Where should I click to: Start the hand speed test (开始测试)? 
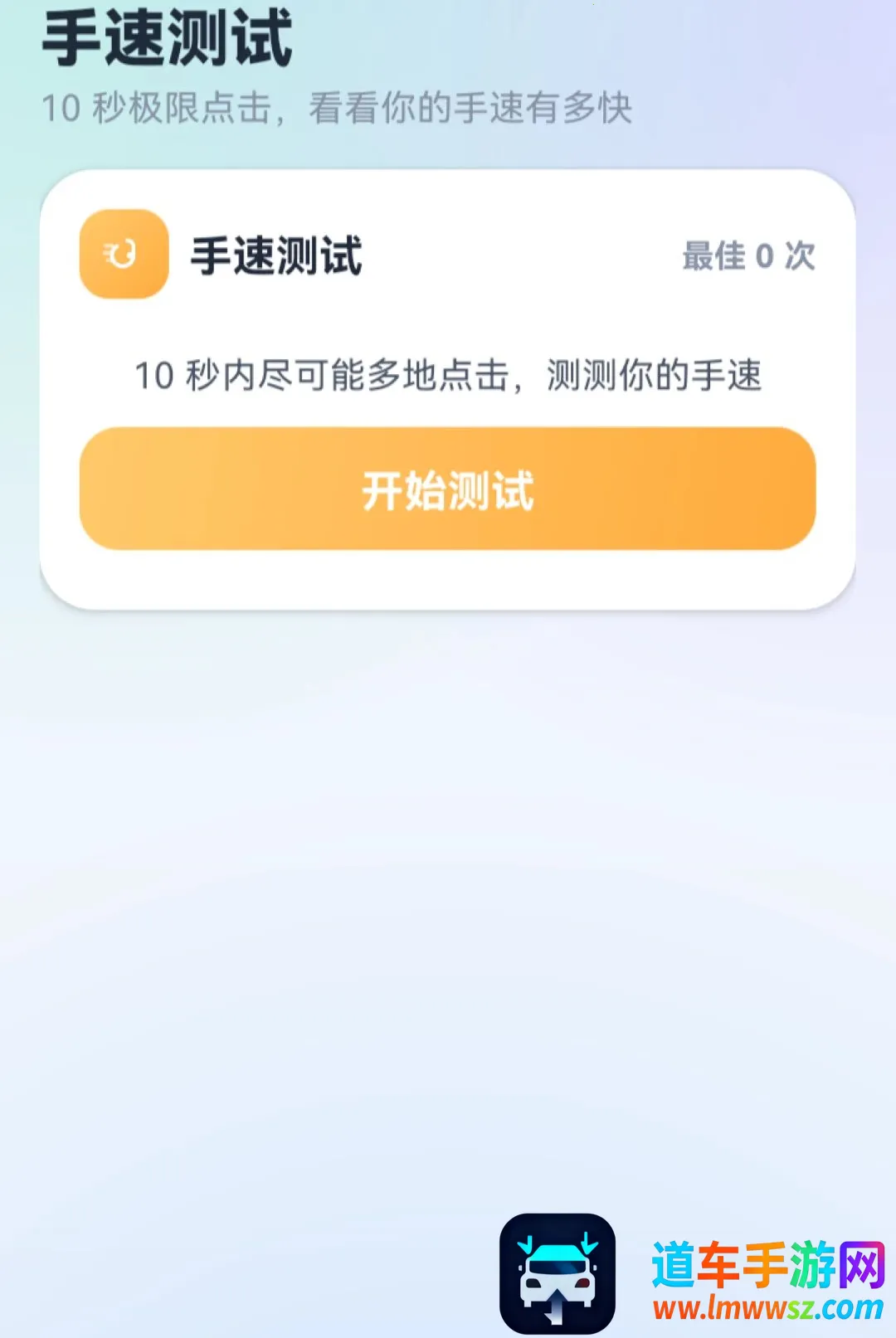[x=448, y=489]
